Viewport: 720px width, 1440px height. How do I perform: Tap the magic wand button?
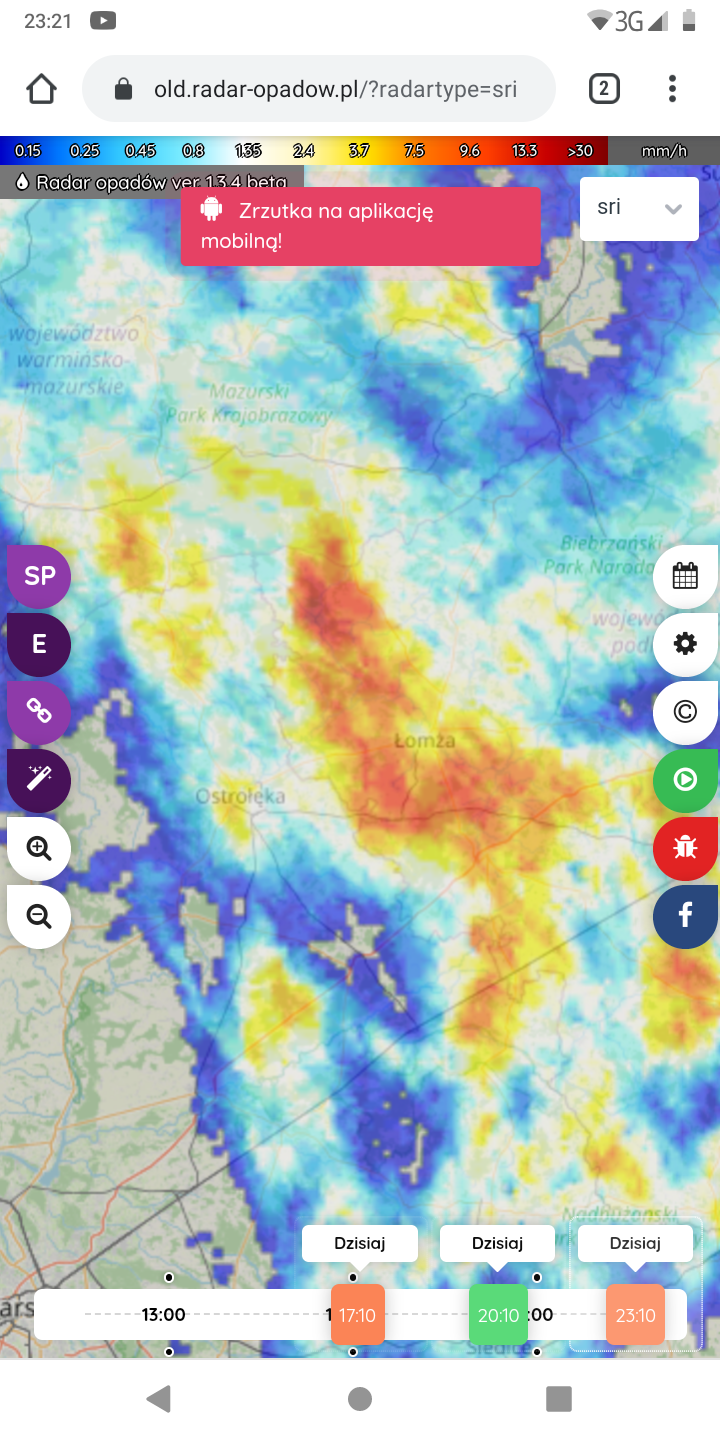click(39, 780)
